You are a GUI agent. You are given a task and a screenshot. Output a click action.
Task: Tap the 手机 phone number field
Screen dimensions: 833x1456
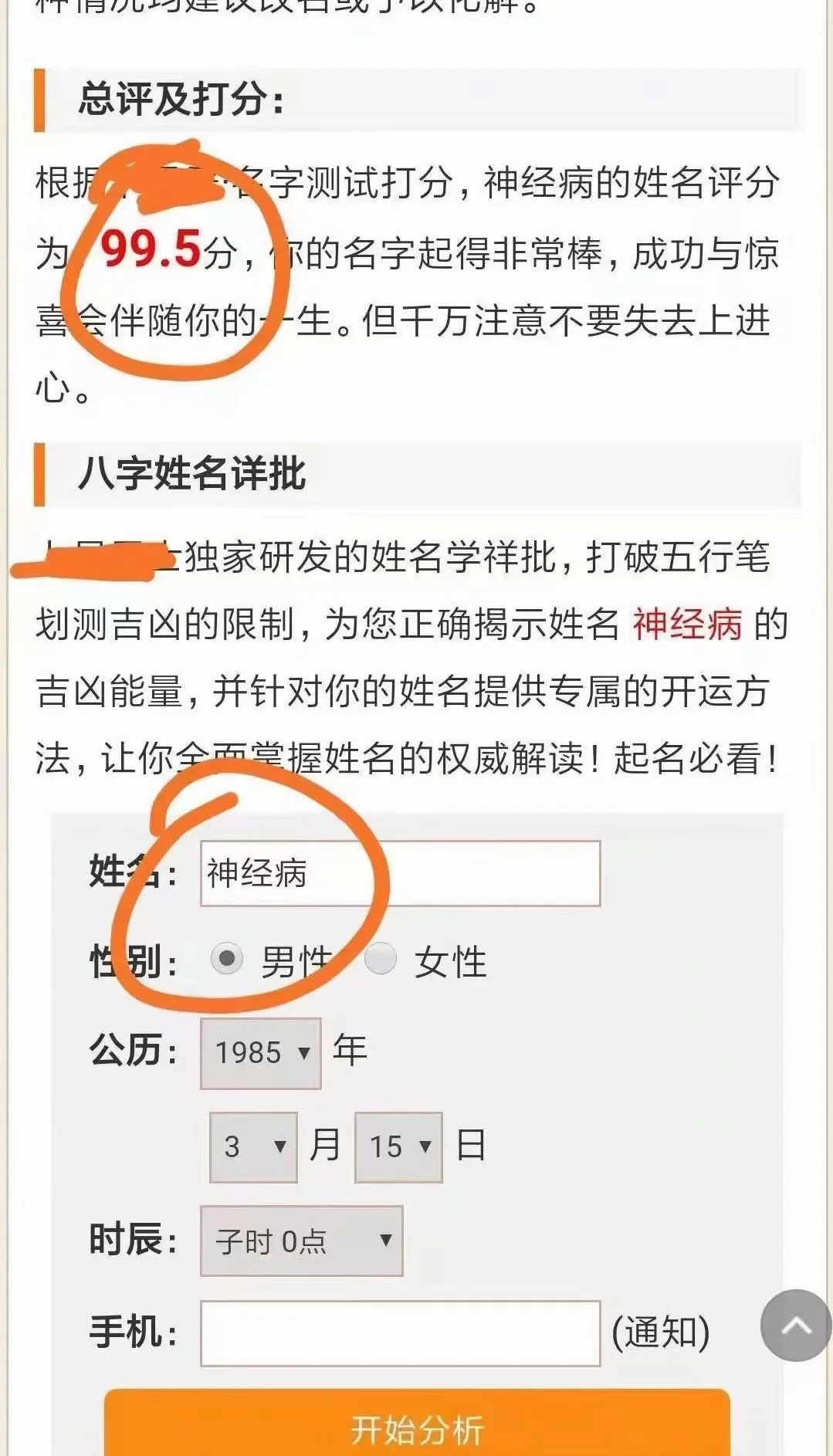pos(400,1333)
